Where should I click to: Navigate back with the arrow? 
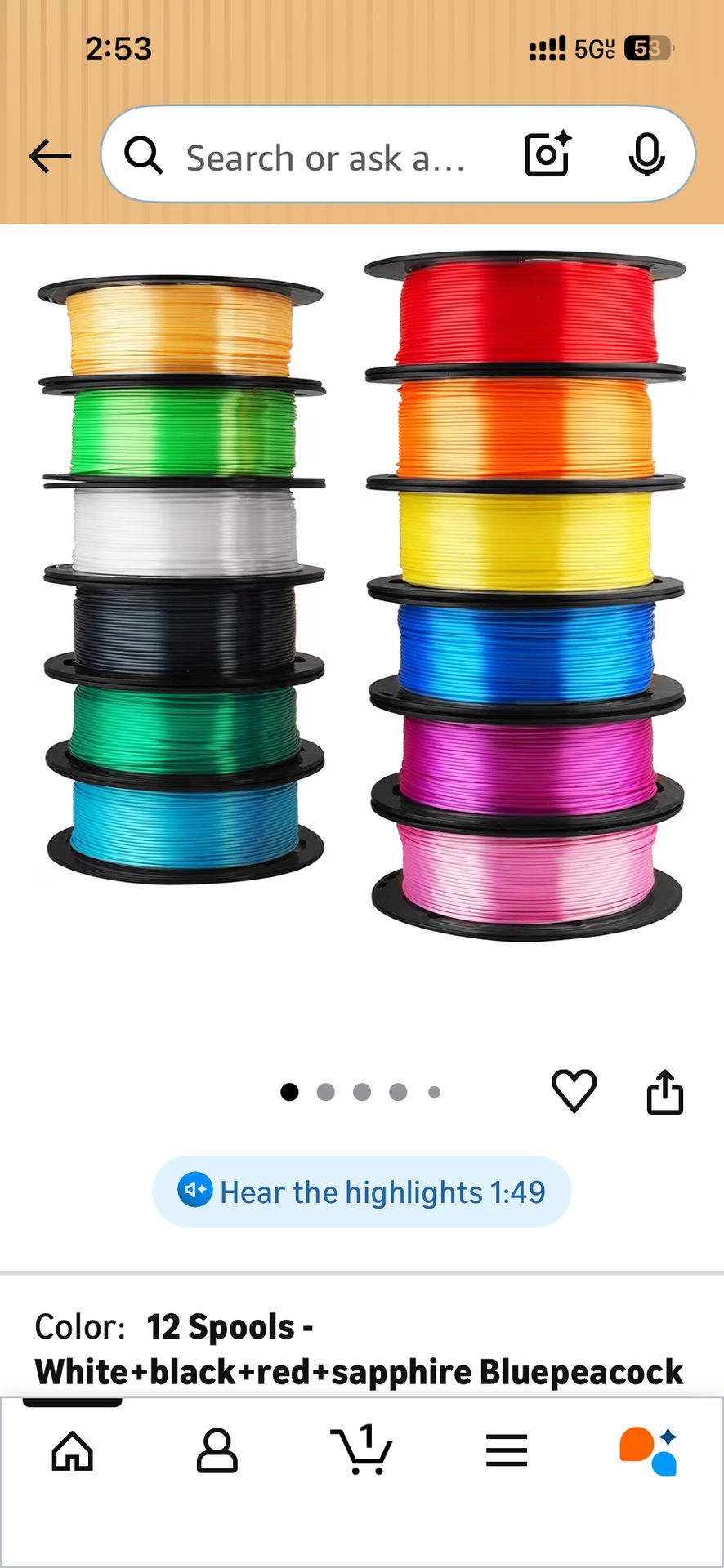(49, 155)
